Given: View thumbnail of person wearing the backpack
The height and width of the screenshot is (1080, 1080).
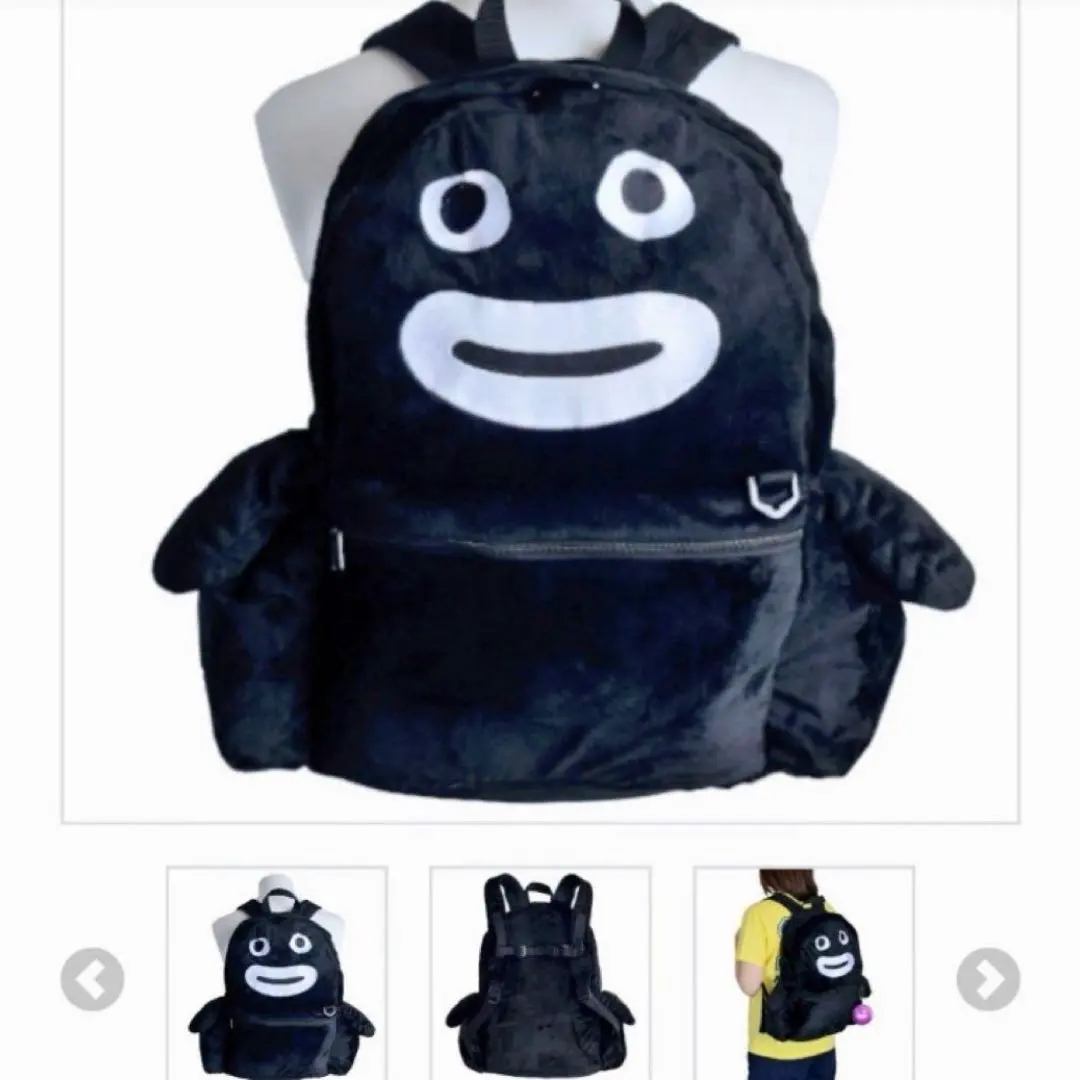Looking at the screenshot, I should (803, 972).
